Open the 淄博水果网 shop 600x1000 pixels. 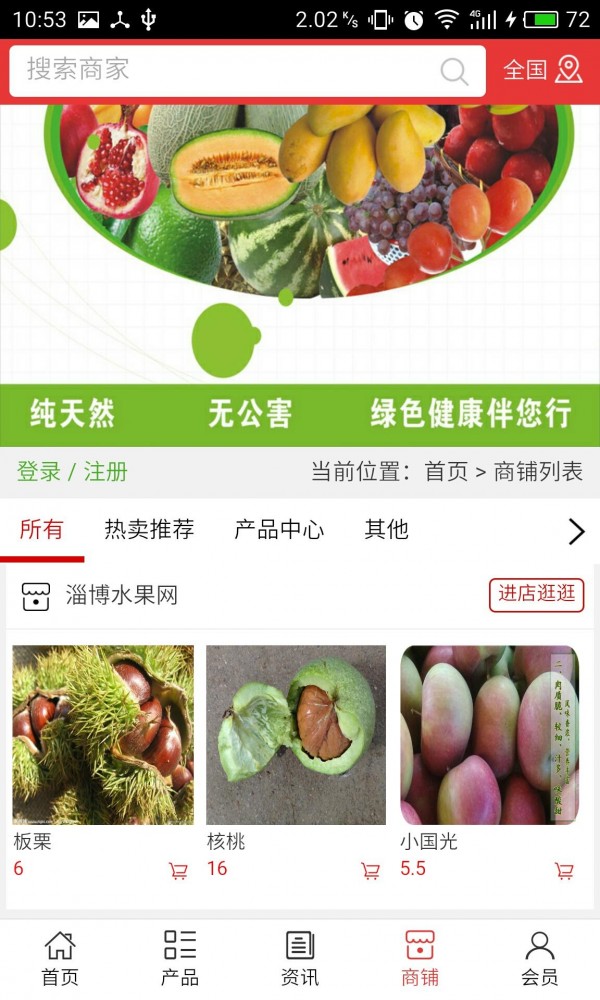tap(122, 596)
